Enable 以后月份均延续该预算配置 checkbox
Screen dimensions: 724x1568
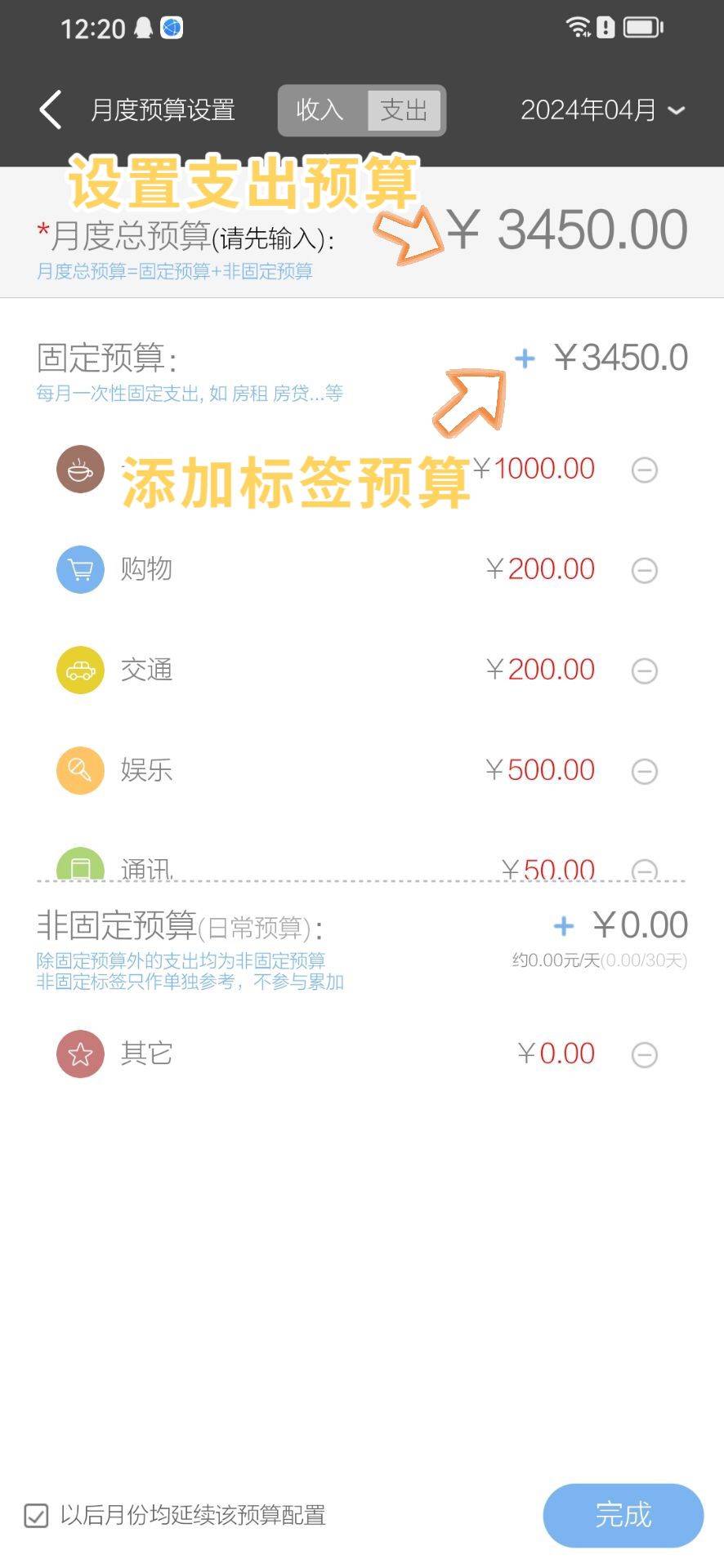(x=36, y=1516)
